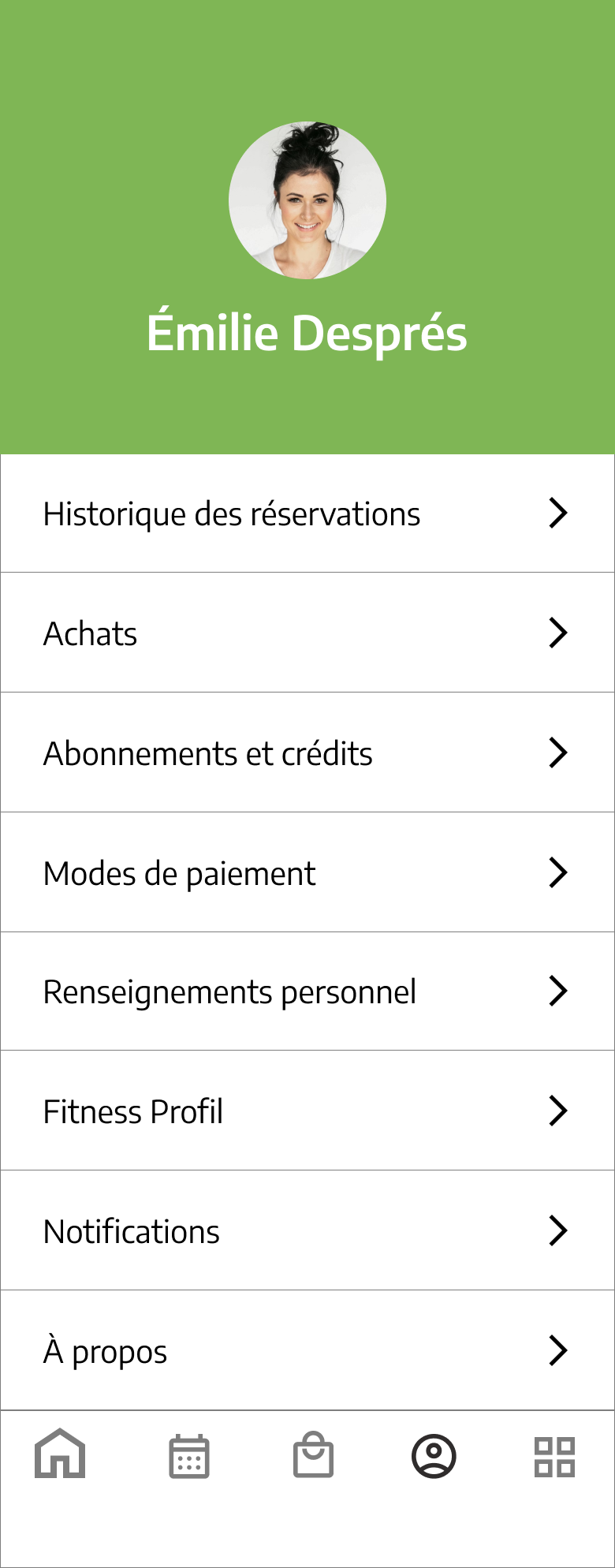Open Modes de paiement

307,873
